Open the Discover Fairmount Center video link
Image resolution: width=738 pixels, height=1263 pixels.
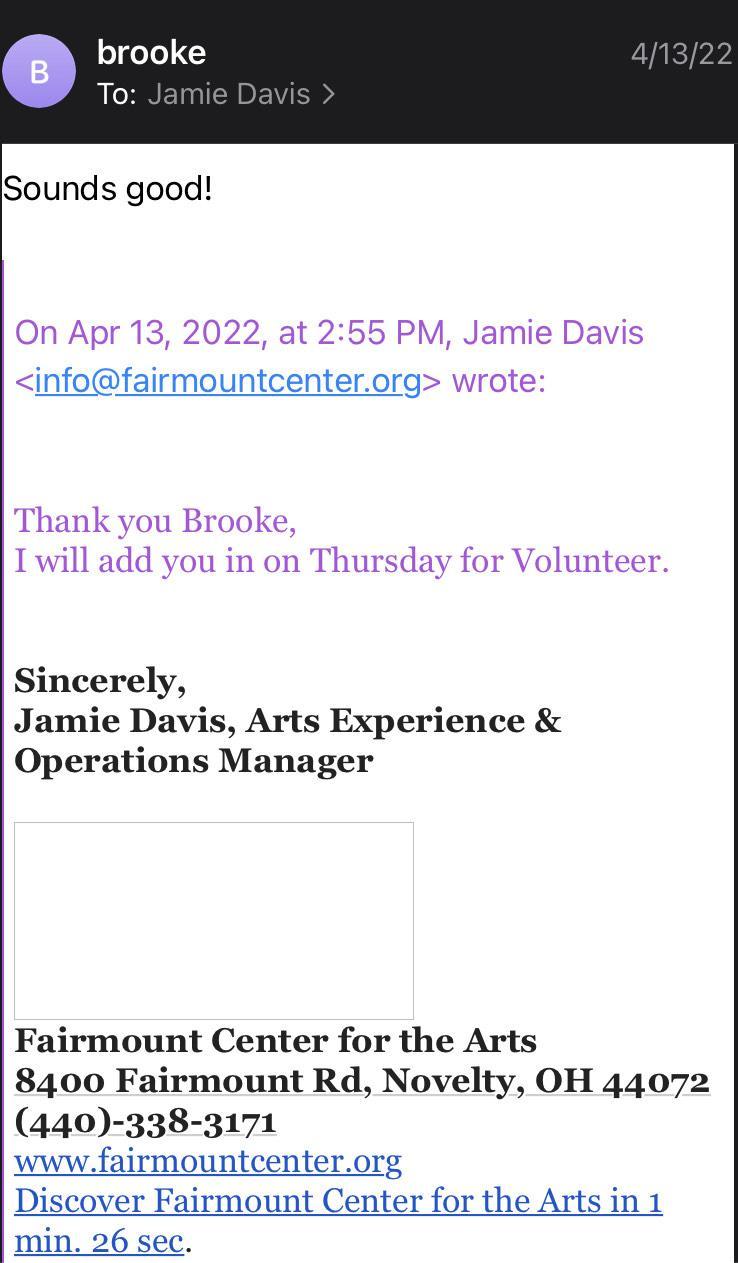click(x=338, y=1201)
